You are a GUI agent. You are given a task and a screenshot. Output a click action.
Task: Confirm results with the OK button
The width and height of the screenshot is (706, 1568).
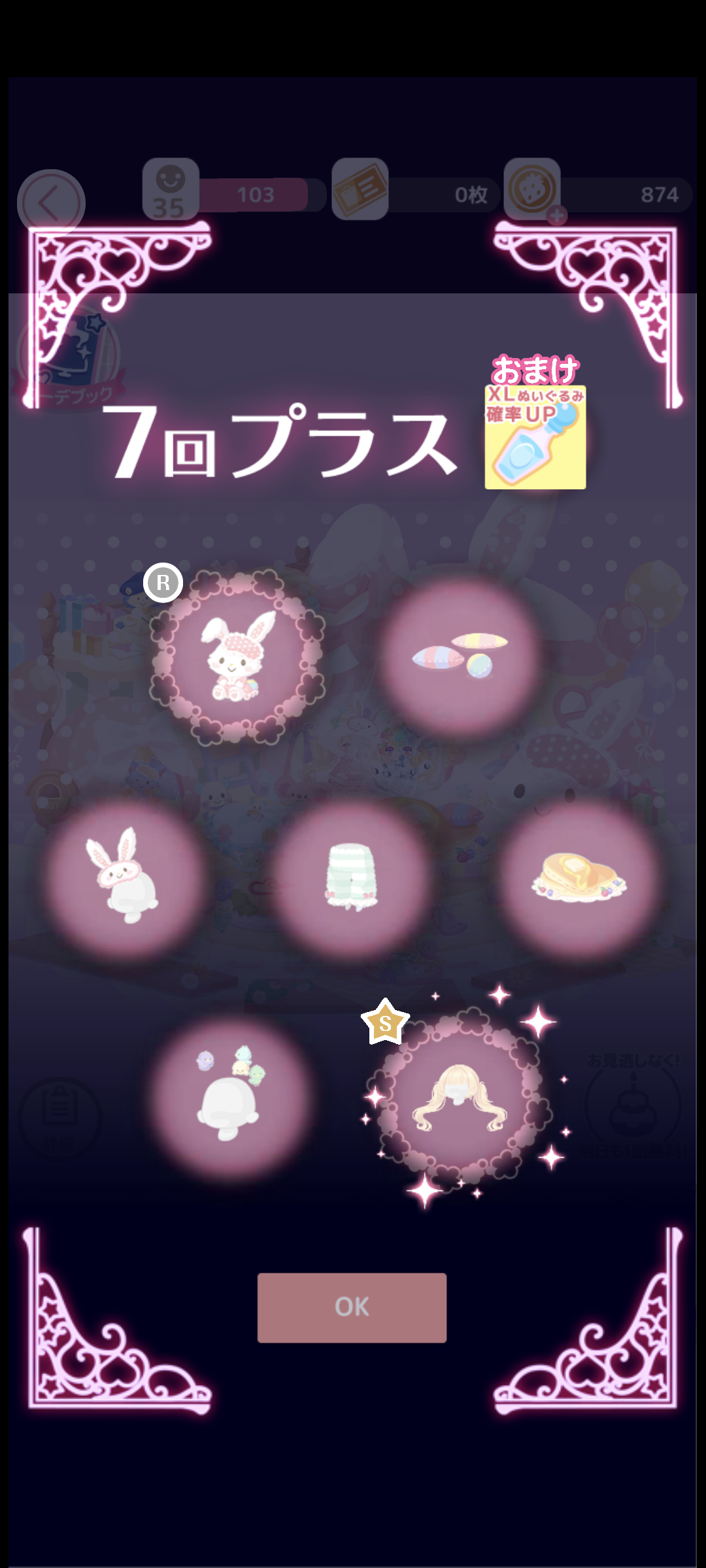[352, 1307]
